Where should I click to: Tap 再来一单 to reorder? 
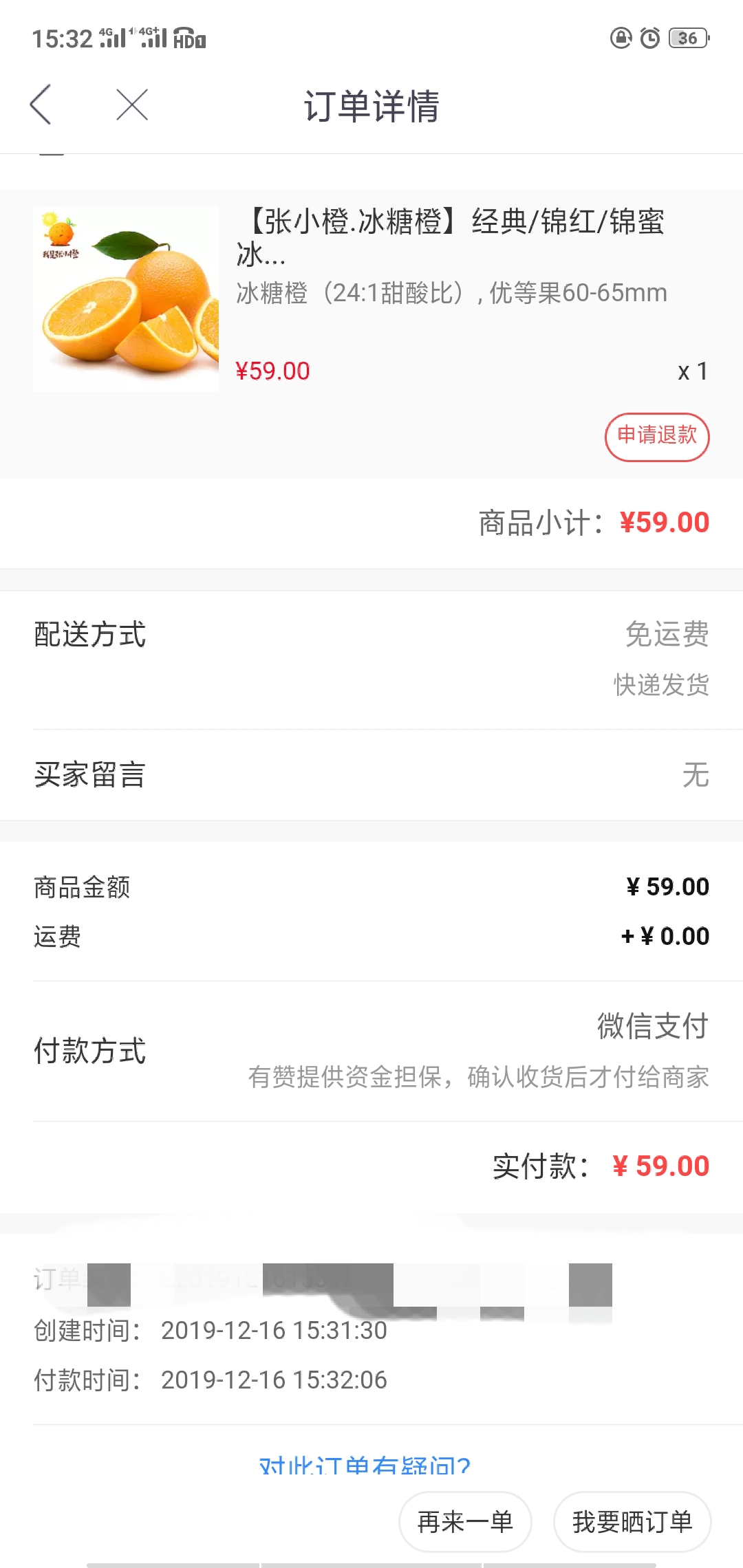465,1521
